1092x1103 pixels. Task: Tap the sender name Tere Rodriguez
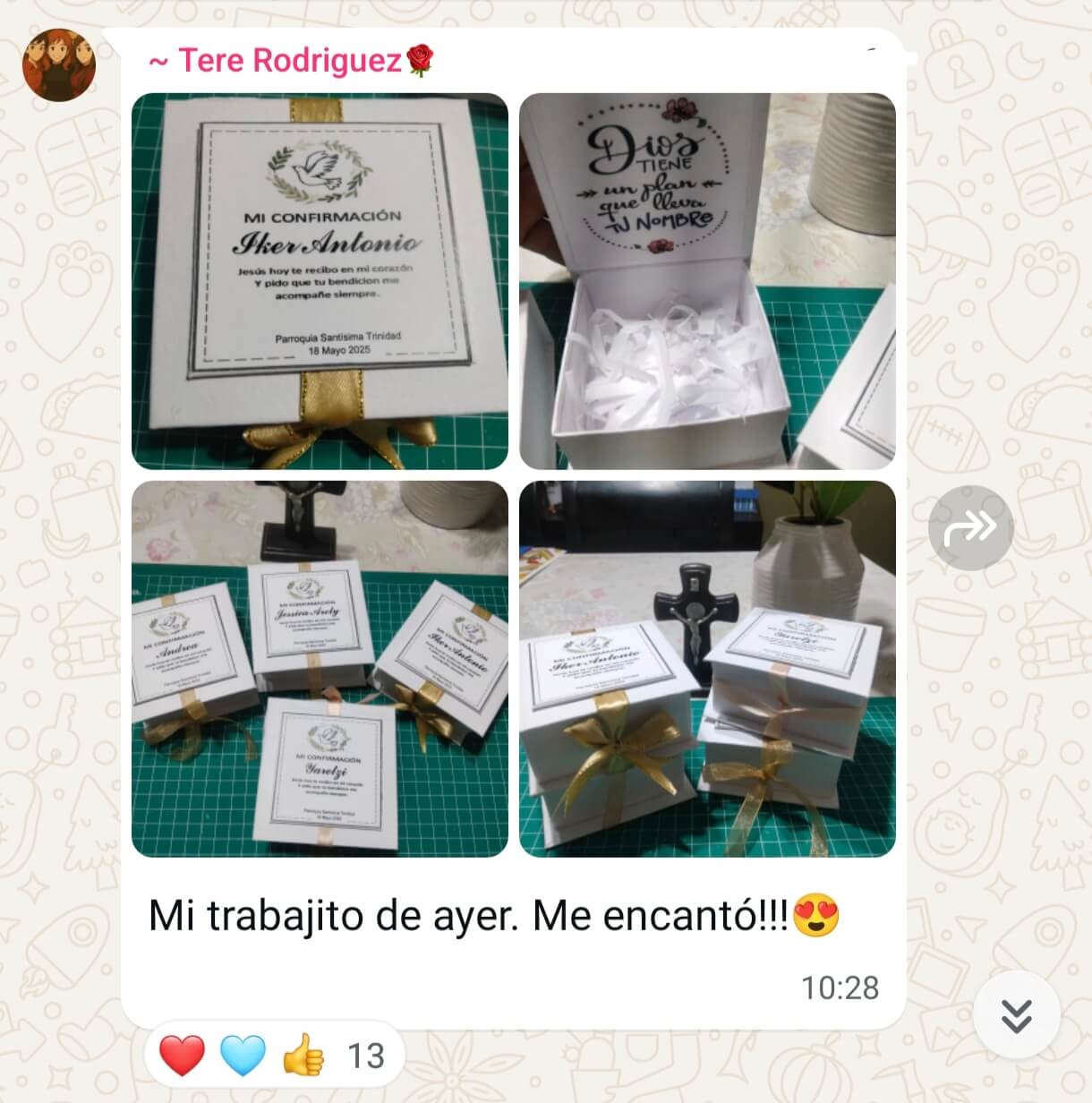click(290, 61)
